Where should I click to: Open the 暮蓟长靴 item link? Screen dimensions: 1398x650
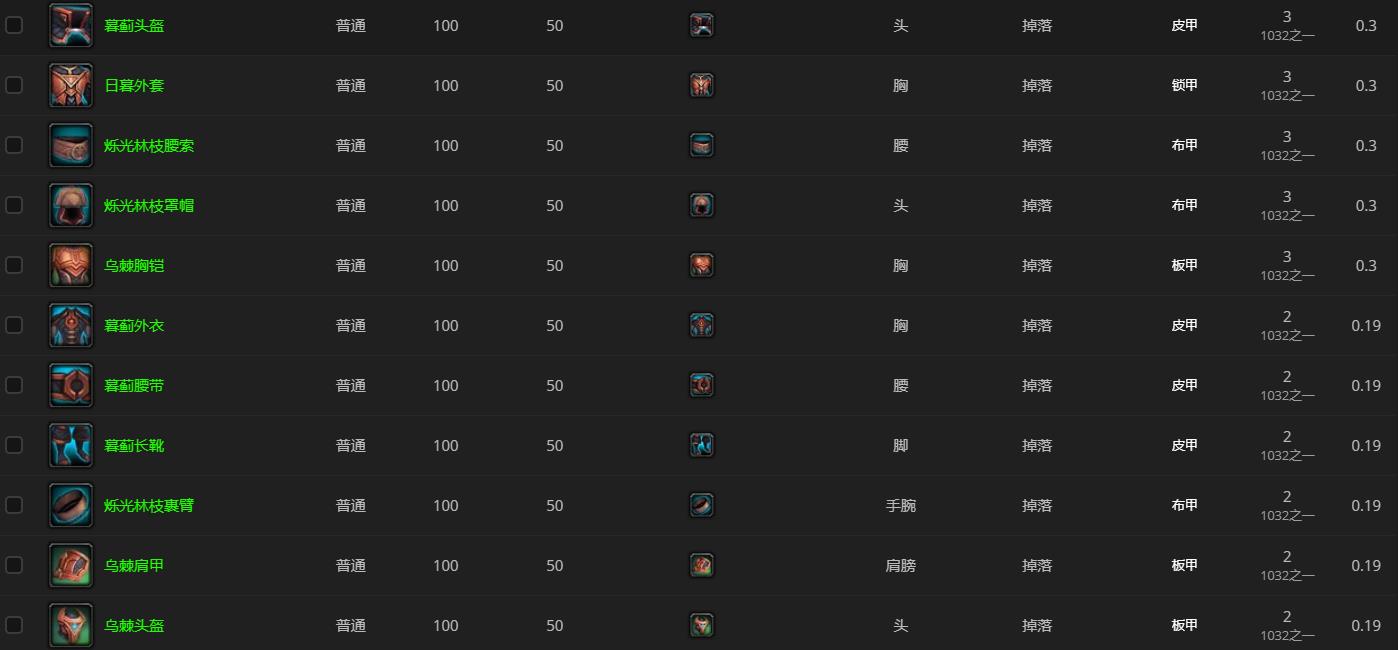pos(134,446)
